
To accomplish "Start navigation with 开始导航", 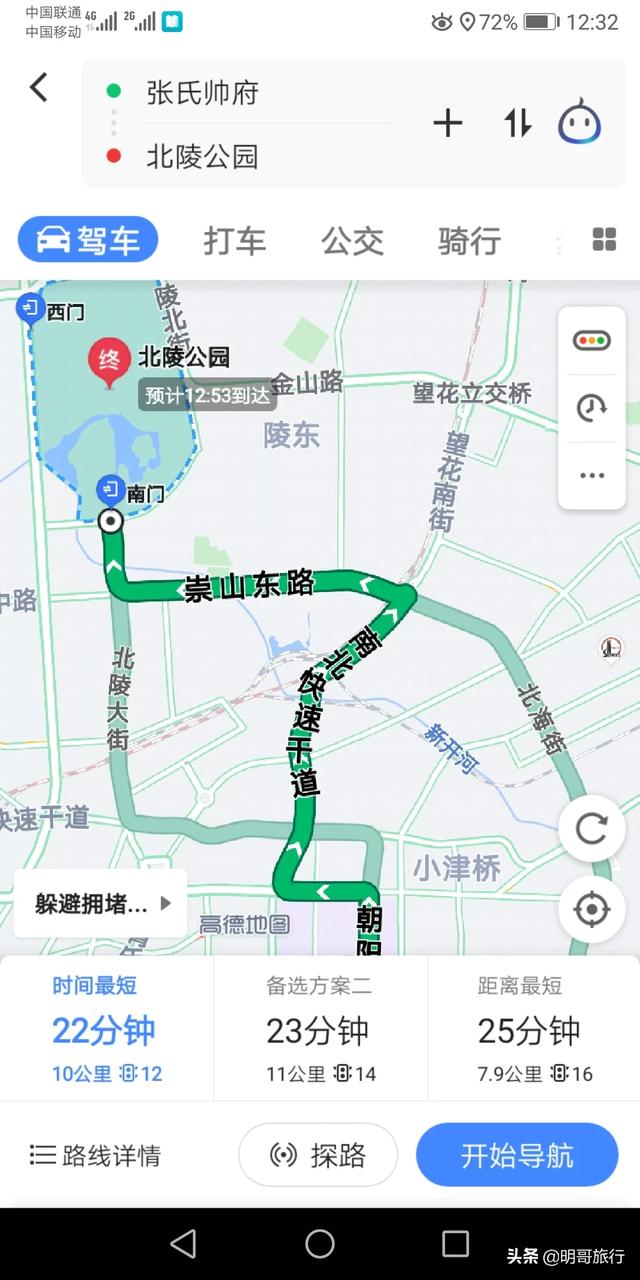I will click(x=517, y=1155).
